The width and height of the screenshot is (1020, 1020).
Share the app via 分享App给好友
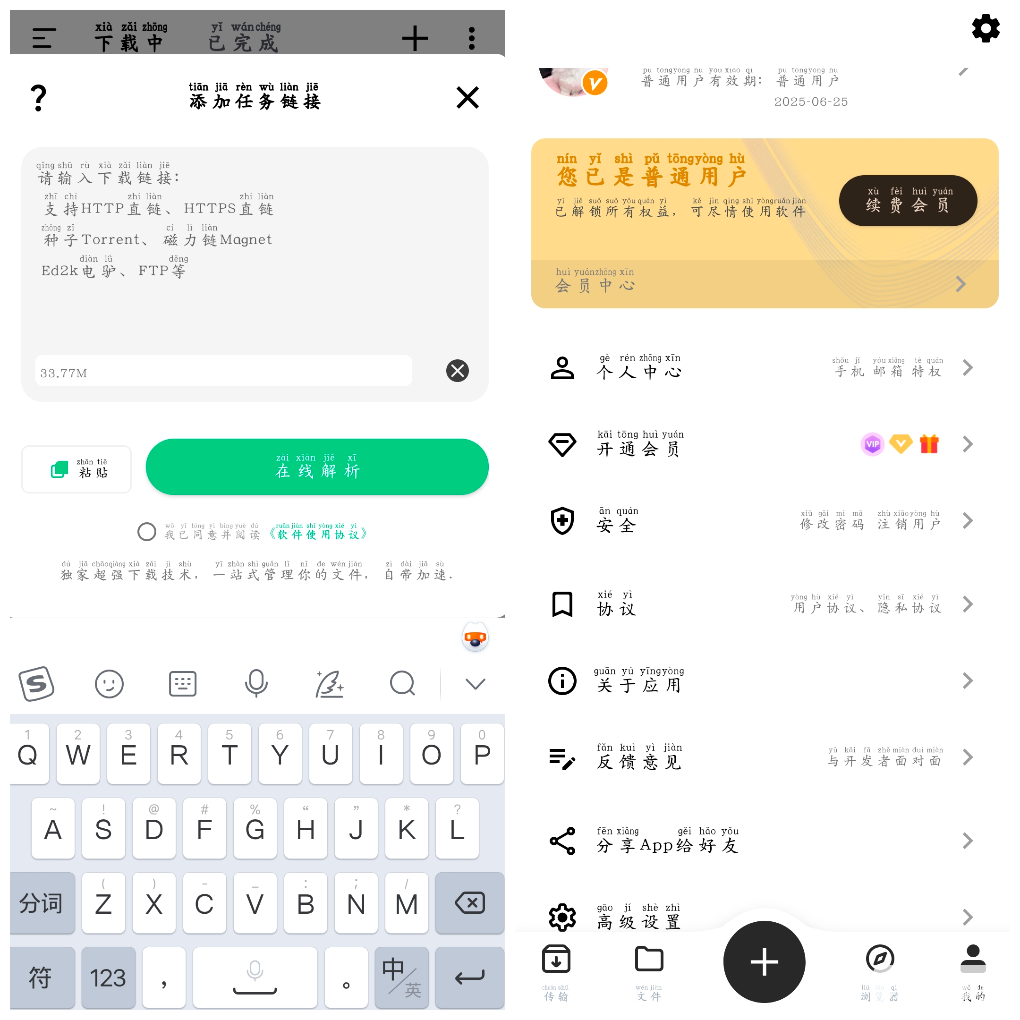tap(764, 841)
